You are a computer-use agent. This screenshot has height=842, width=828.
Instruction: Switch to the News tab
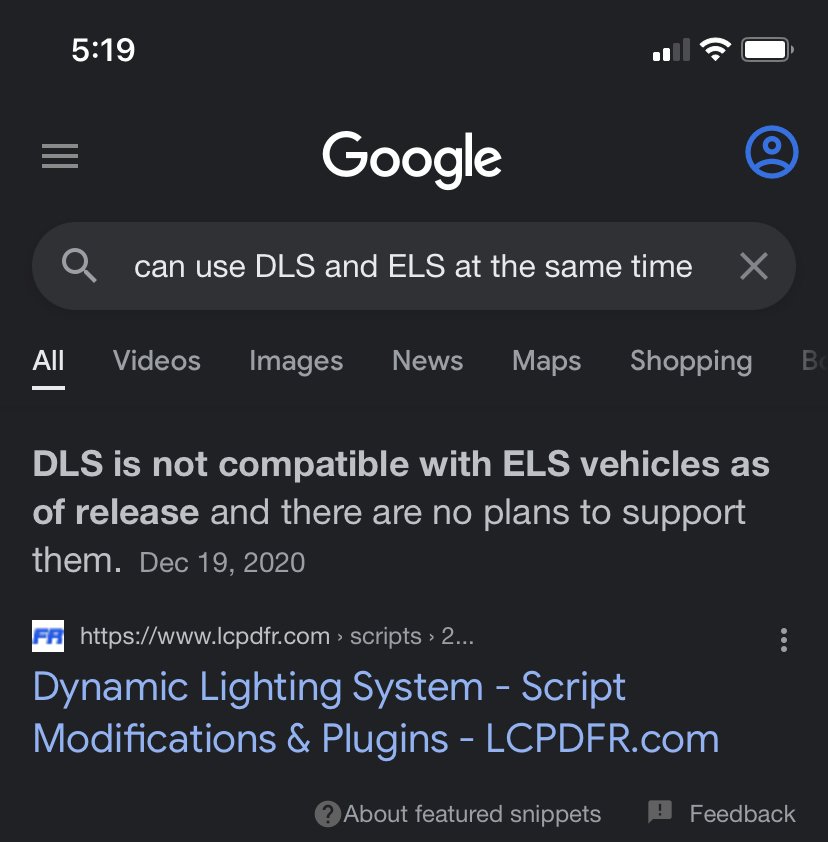click(x=428, y=361)
